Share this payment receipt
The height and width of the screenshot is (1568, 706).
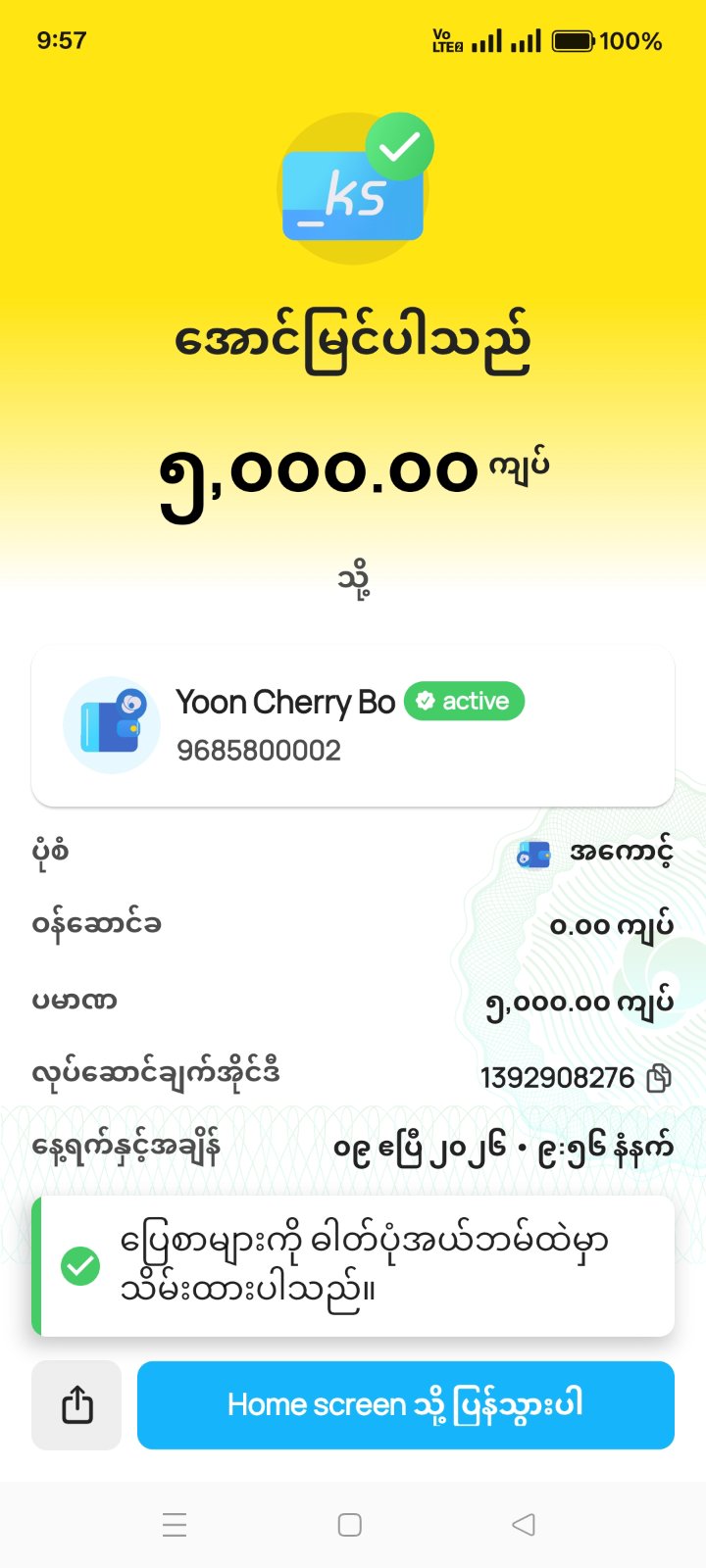pyautogui.click(x=76, y=1405)
